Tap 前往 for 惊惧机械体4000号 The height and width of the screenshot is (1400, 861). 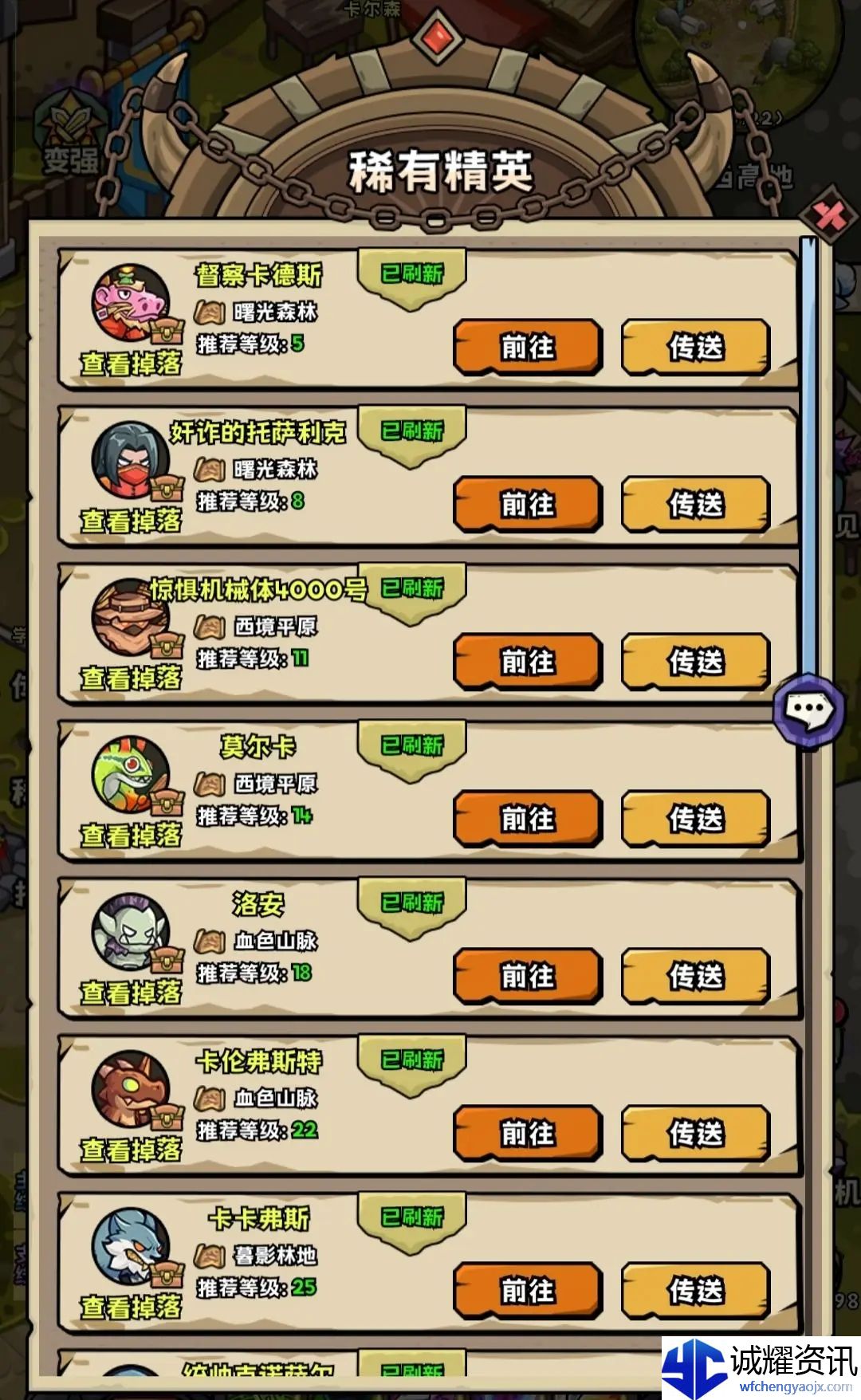527,661
